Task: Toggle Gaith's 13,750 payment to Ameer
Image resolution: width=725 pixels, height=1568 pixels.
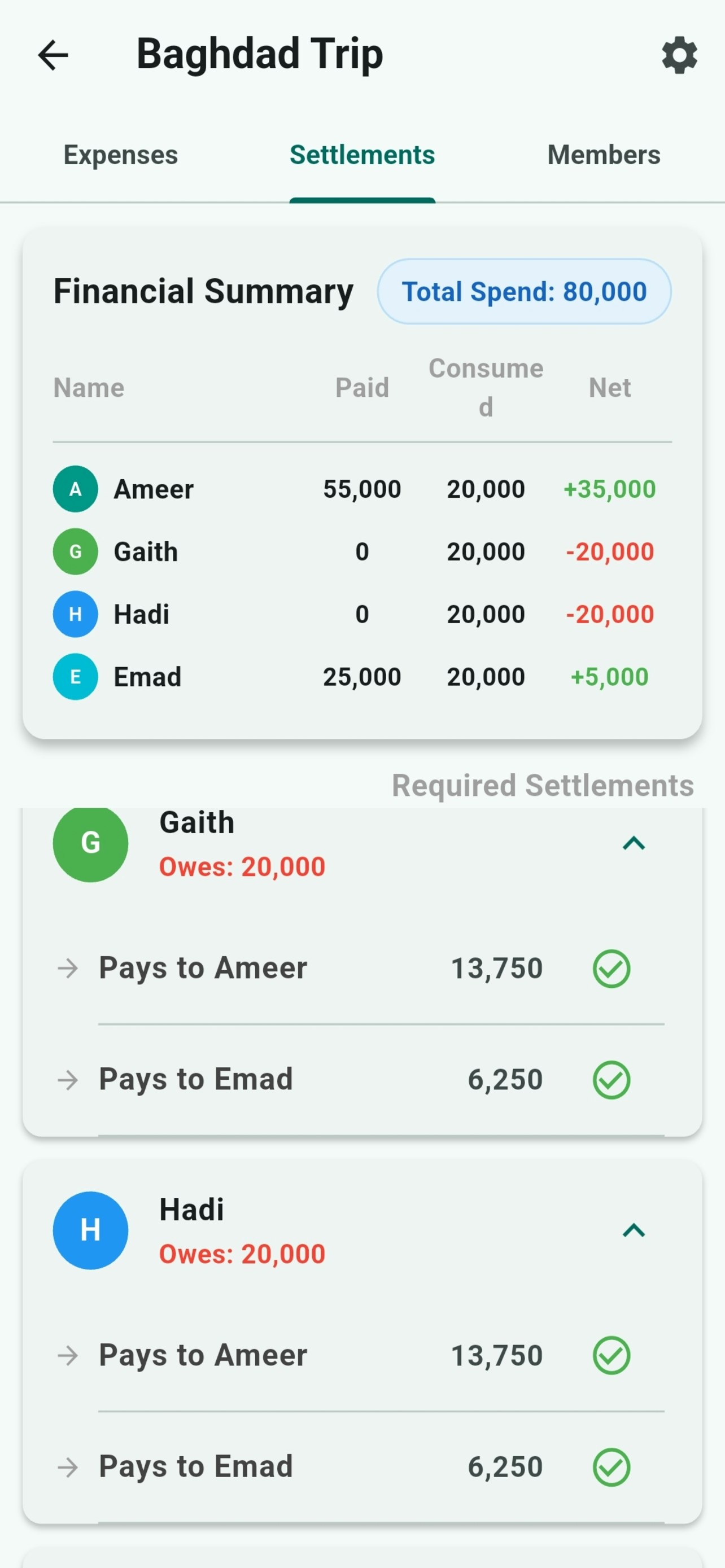Action: pyautogui.click(x=611, y=969)
